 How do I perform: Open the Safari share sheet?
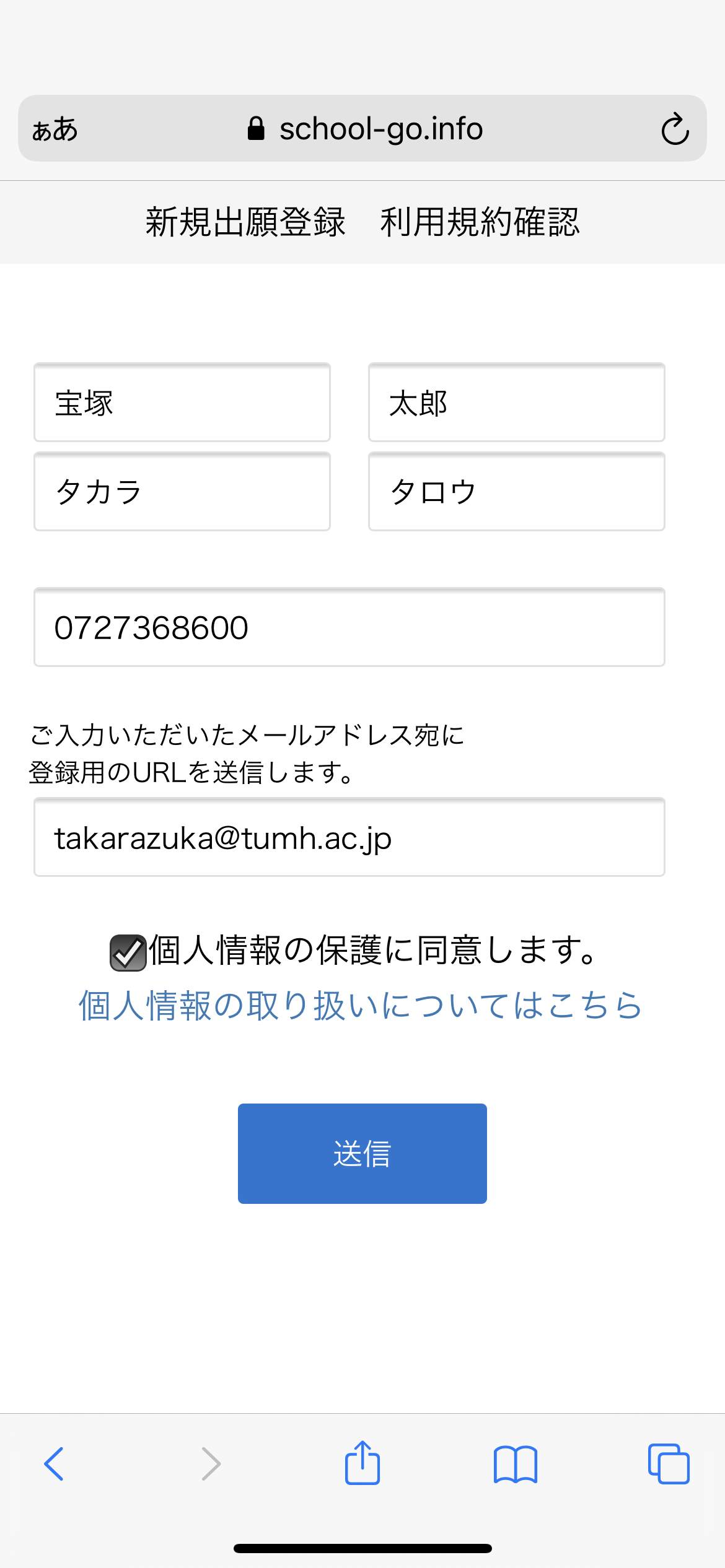362,1463
